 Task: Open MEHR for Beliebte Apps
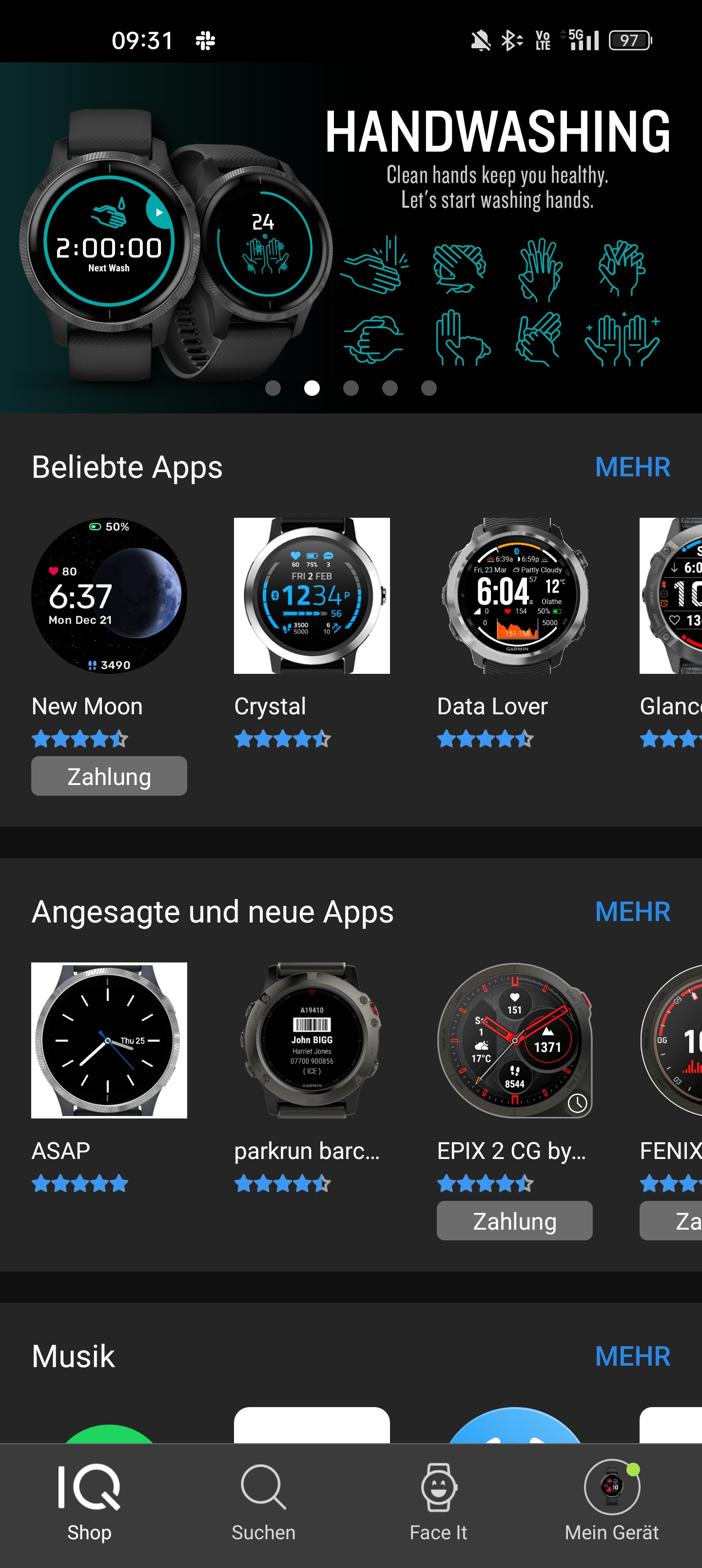633,467
